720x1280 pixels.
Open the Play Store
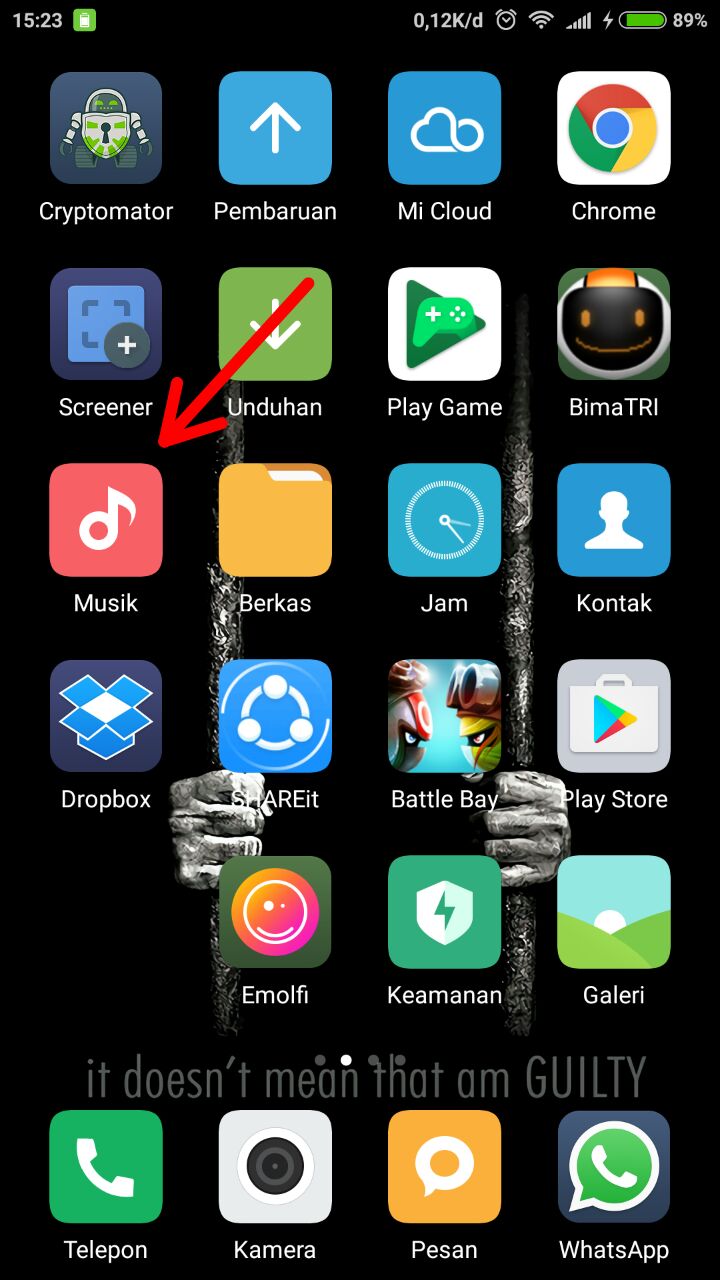tap(613, 716)
